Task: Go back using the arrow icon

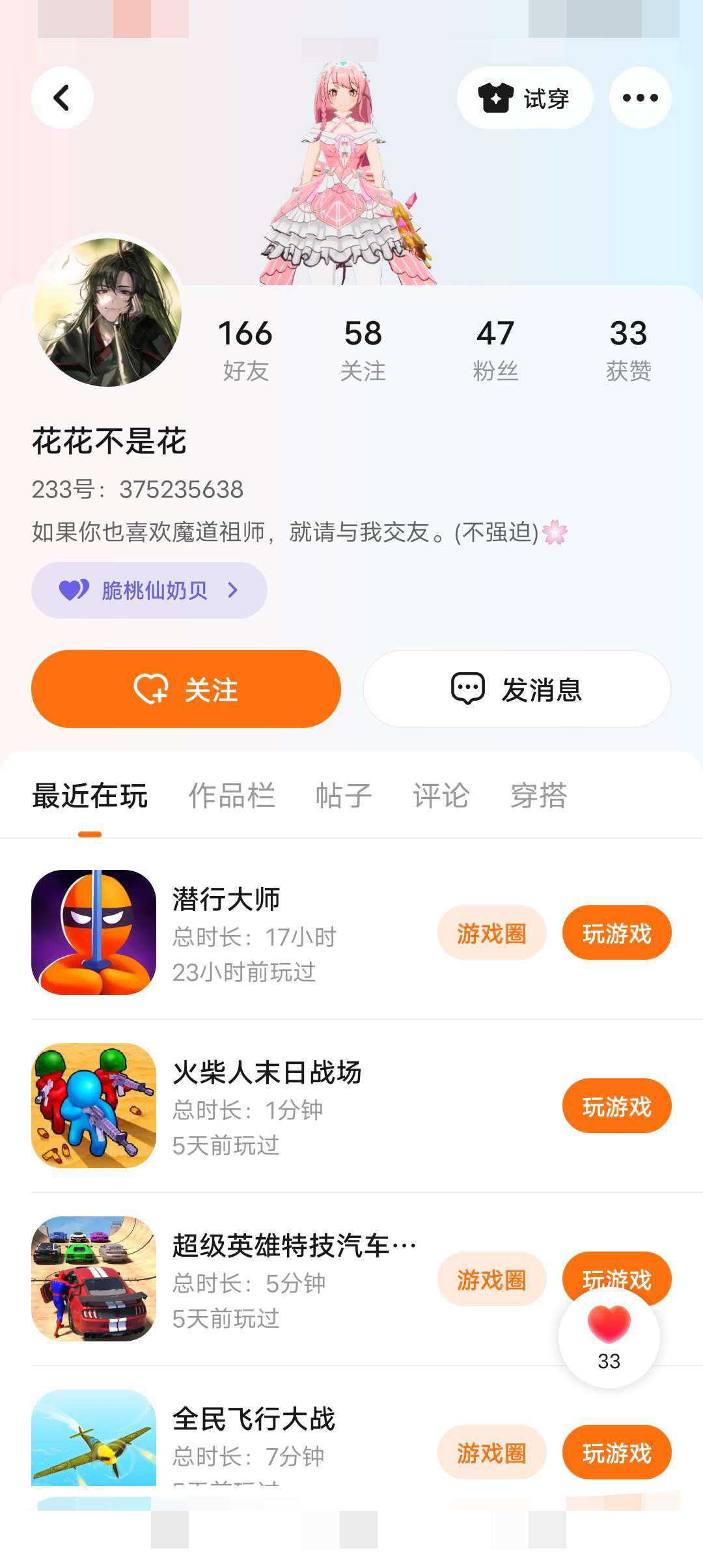Action: (62, 98)
